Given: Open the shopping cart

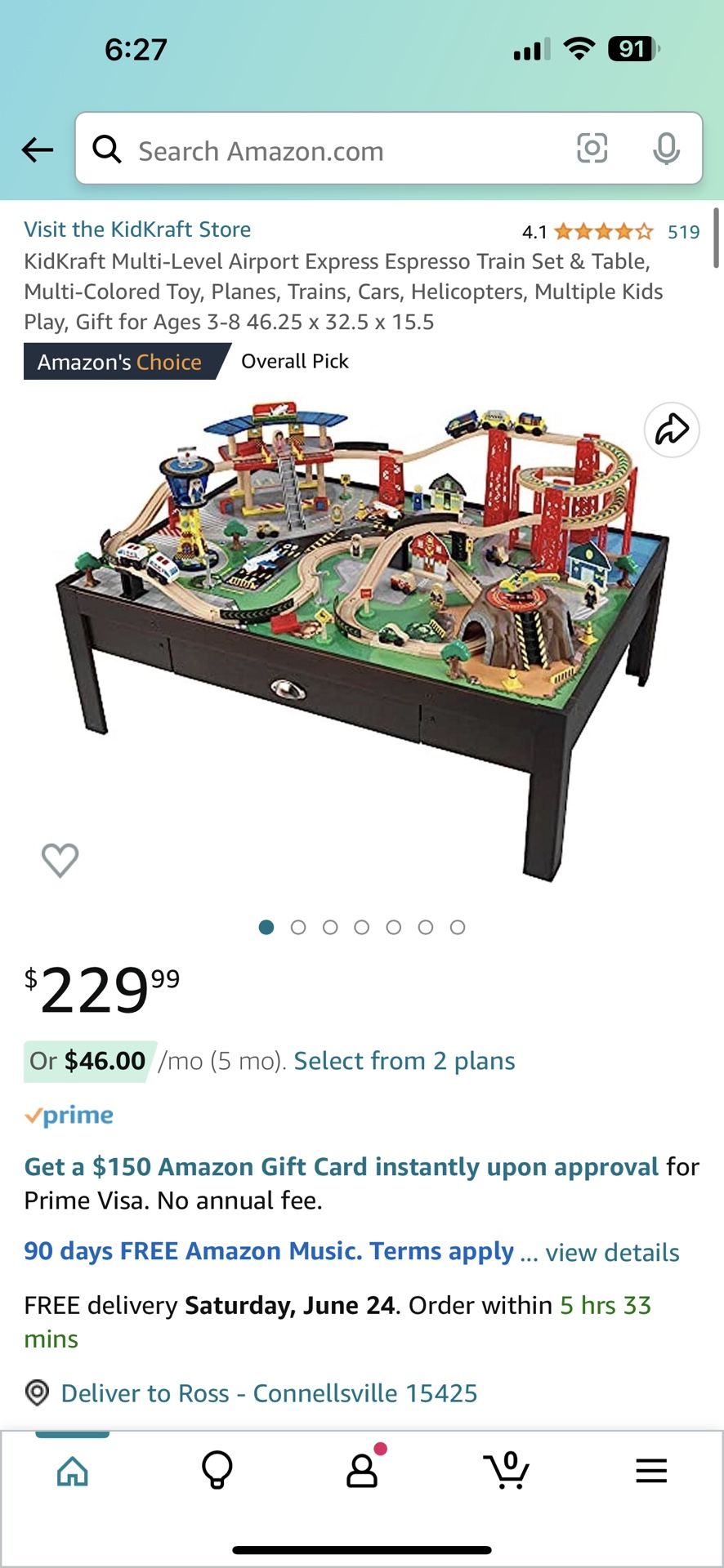Looking at the screenshot, I should pos(507,1470).
